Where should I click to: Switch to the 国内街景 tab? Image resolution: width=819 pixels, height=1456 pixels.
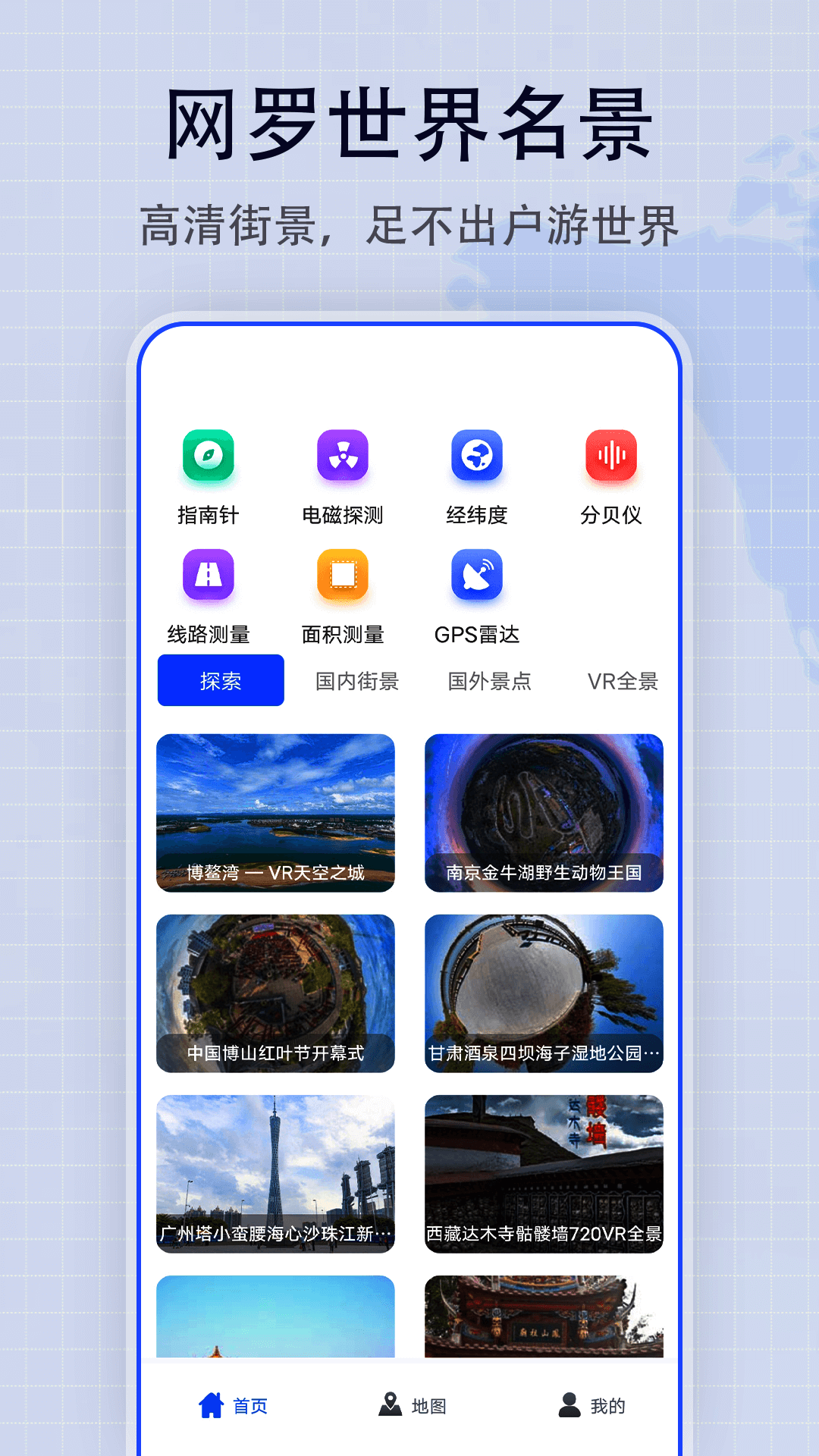[x=356, y=680]
